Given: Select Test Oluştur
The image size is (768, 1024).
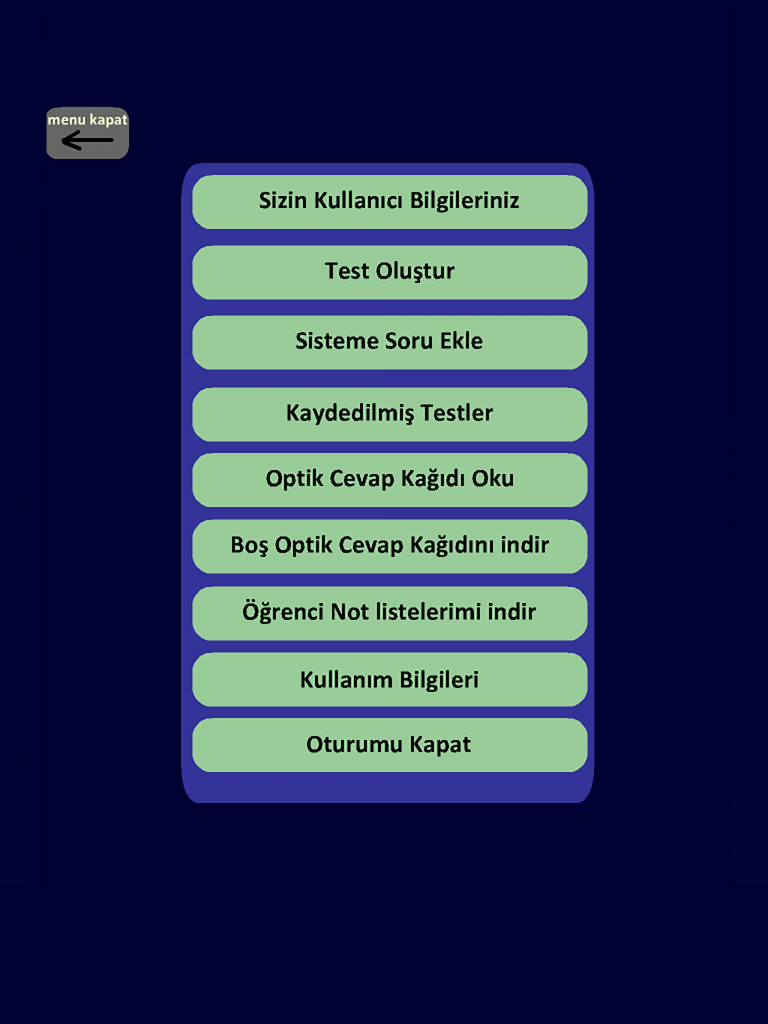Looking at the screenshot, I should coord(389,272).
